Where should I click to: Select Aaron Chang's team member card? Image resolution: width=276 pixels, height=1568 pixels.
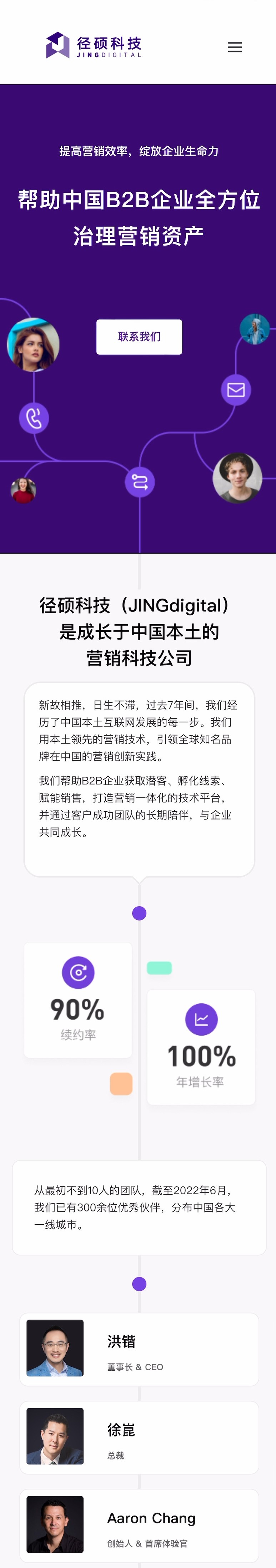(x=139, y=1525)
